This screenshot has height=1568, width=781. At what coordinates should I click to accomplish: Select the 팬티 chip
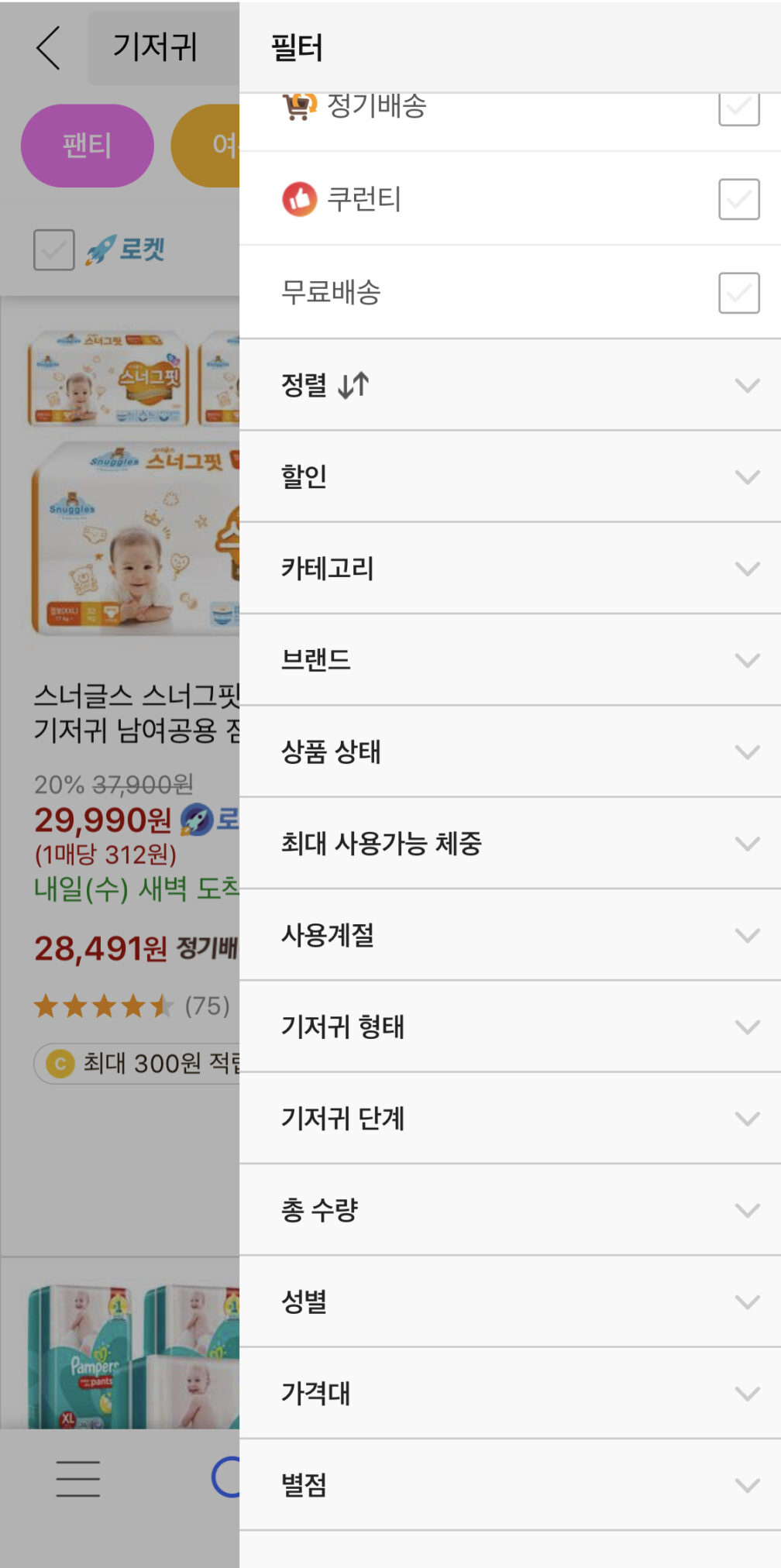coord(88,146)
